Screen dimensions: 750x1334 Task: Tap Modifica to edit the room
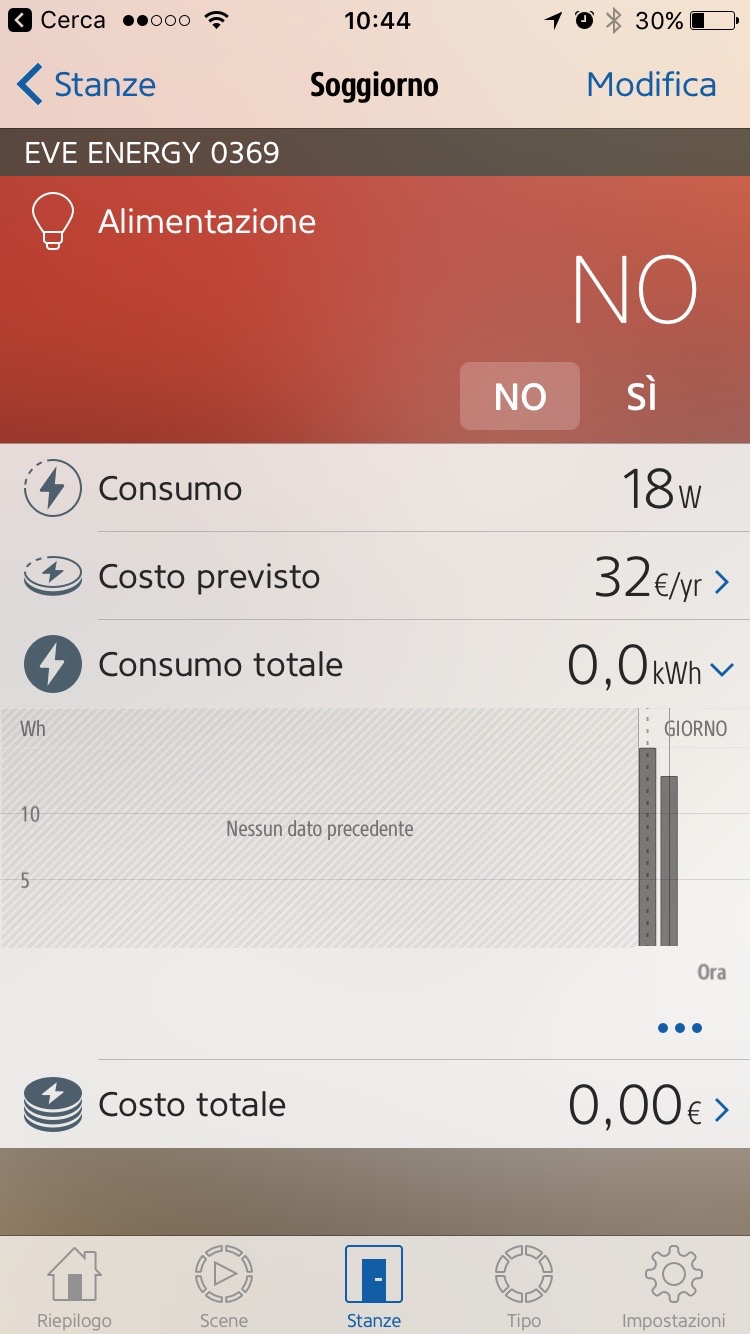(x=651, y=85)
